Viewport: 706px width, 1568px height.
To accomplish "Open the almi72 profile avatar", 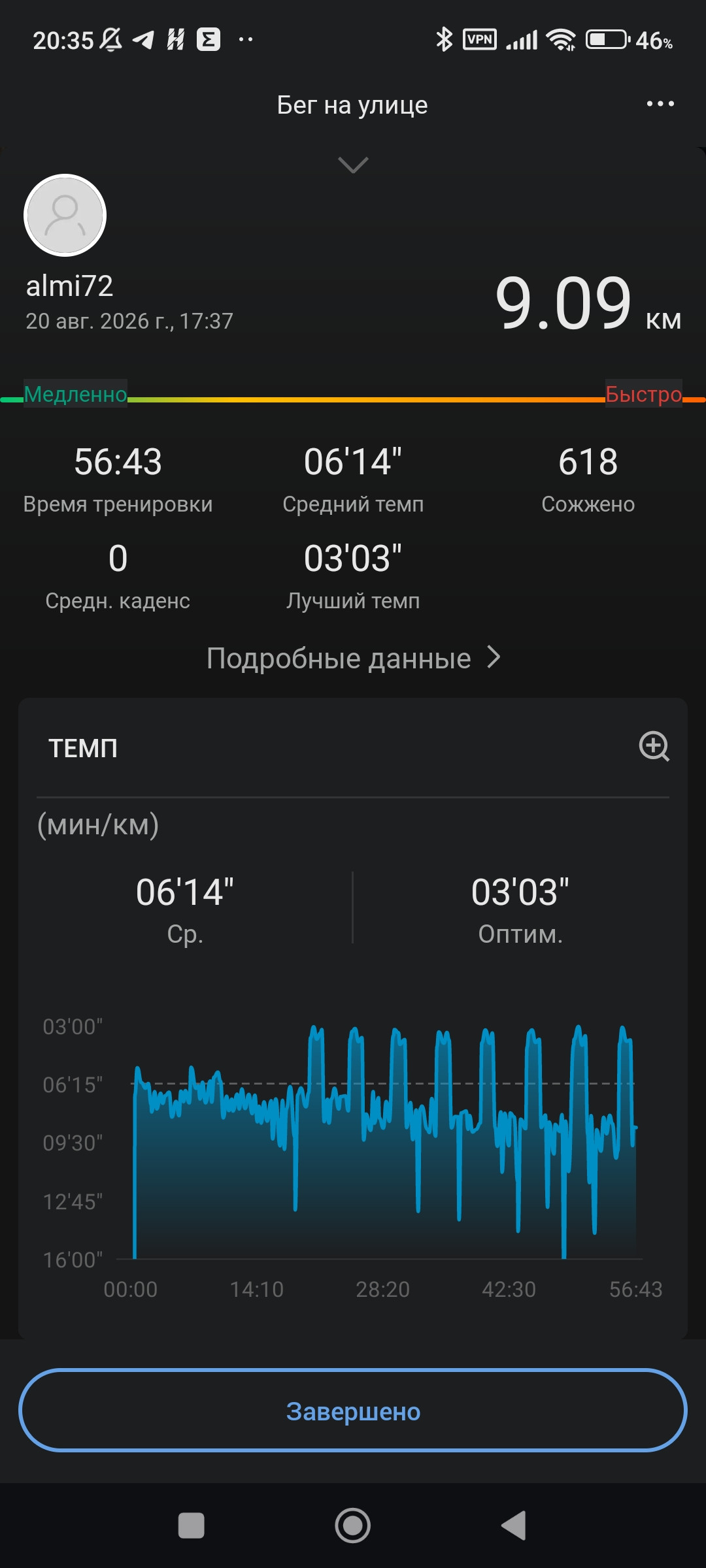I will [x=65, y=215].
